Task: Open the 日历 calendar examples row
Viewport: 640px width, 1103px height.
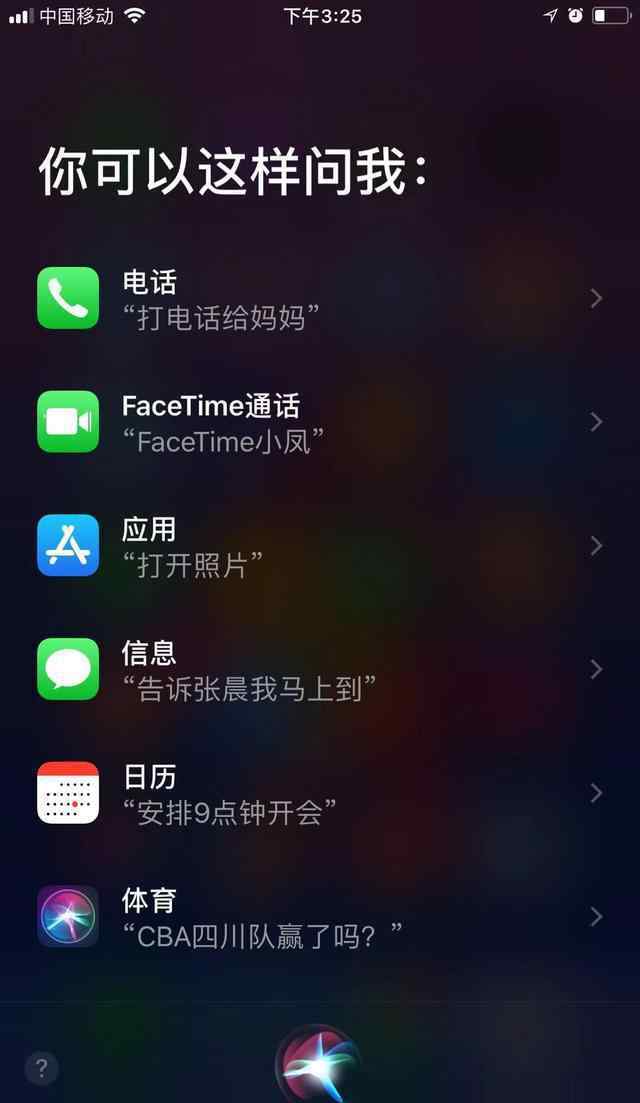Action: tap(320, 793)
